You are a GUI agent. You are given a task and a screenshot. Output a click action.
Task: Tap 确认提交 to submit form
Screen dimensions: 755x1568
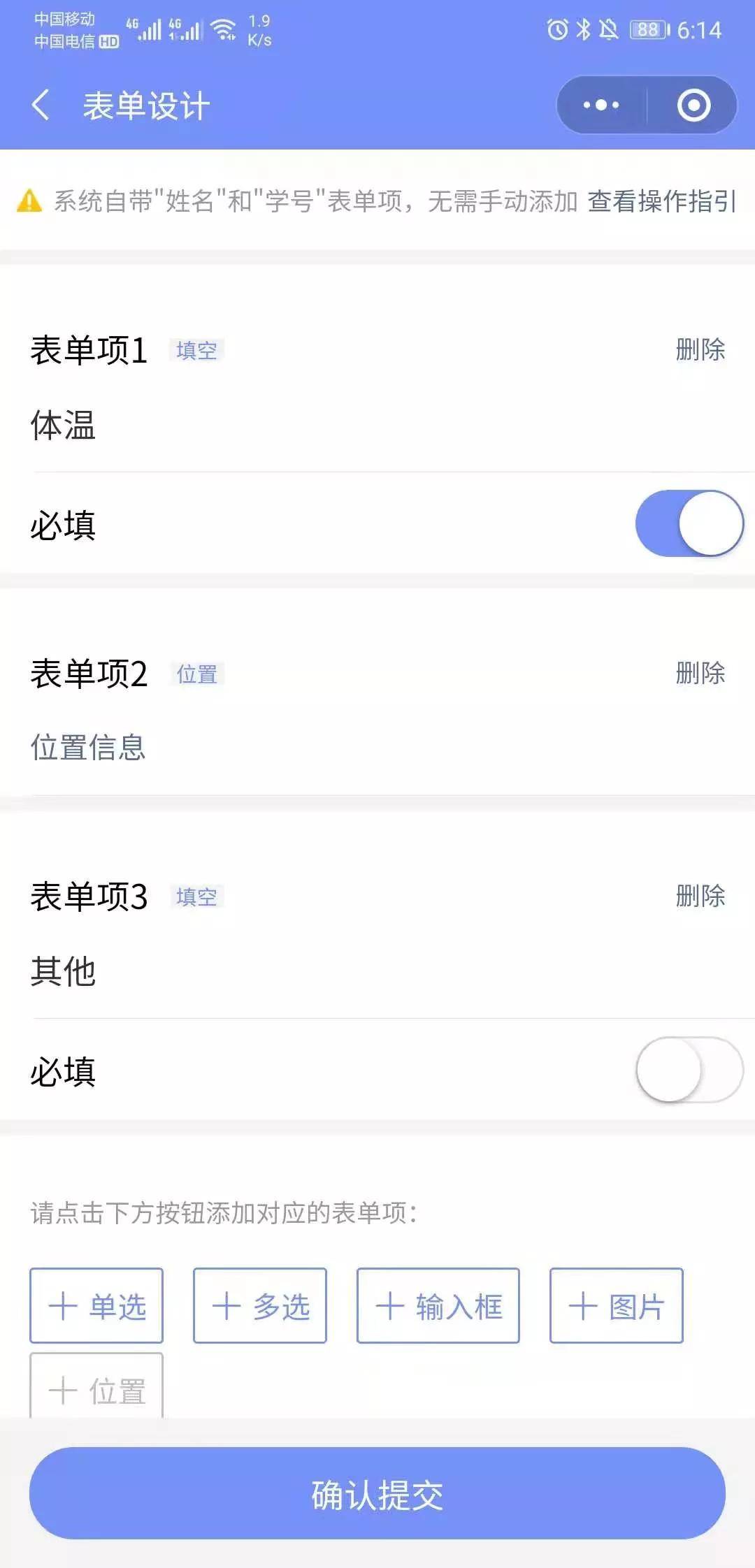[x=377, y=1493]
